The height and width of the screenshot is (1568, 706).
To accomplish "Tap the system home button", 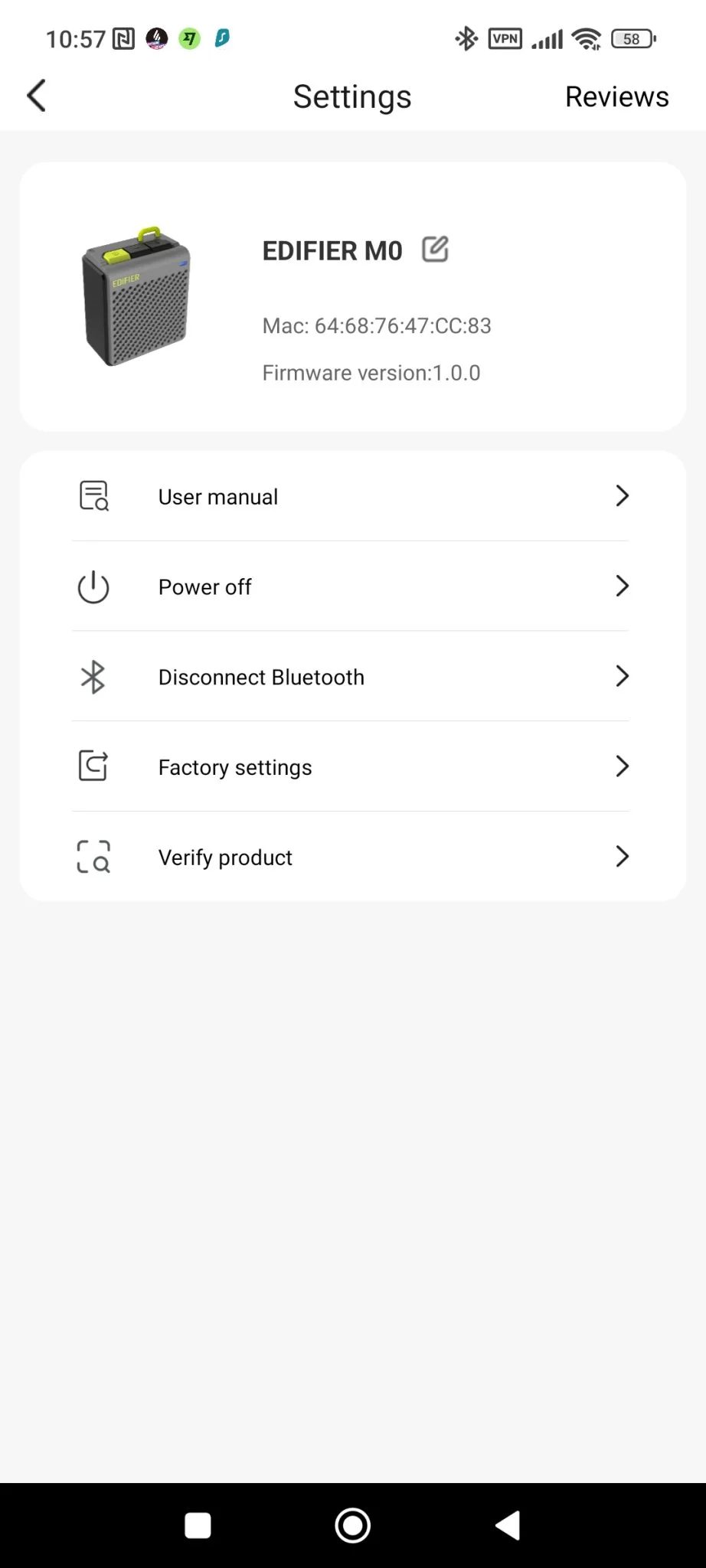I will coord(352,1525).
